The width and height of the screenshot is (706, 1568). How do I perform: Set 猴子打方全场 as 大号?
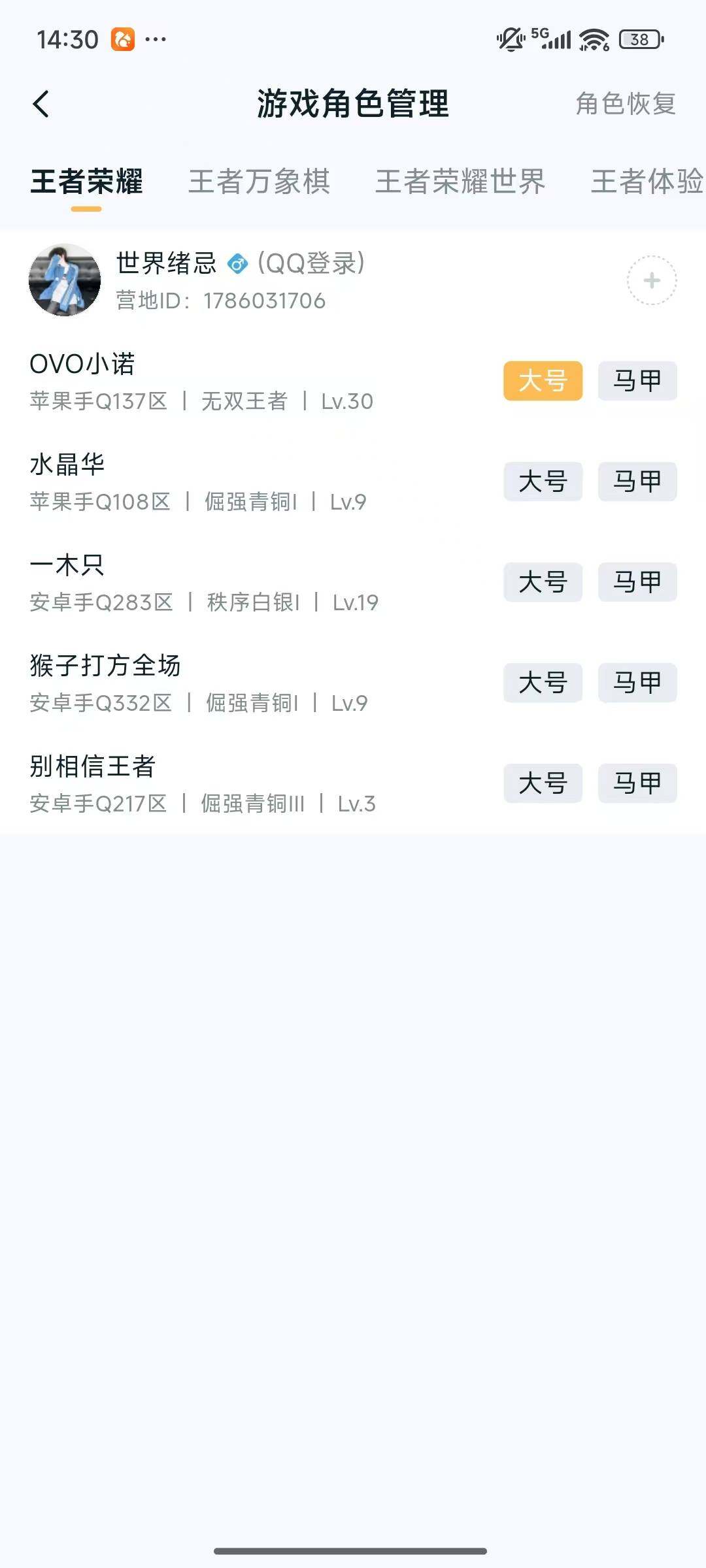[x=544, y=683]
